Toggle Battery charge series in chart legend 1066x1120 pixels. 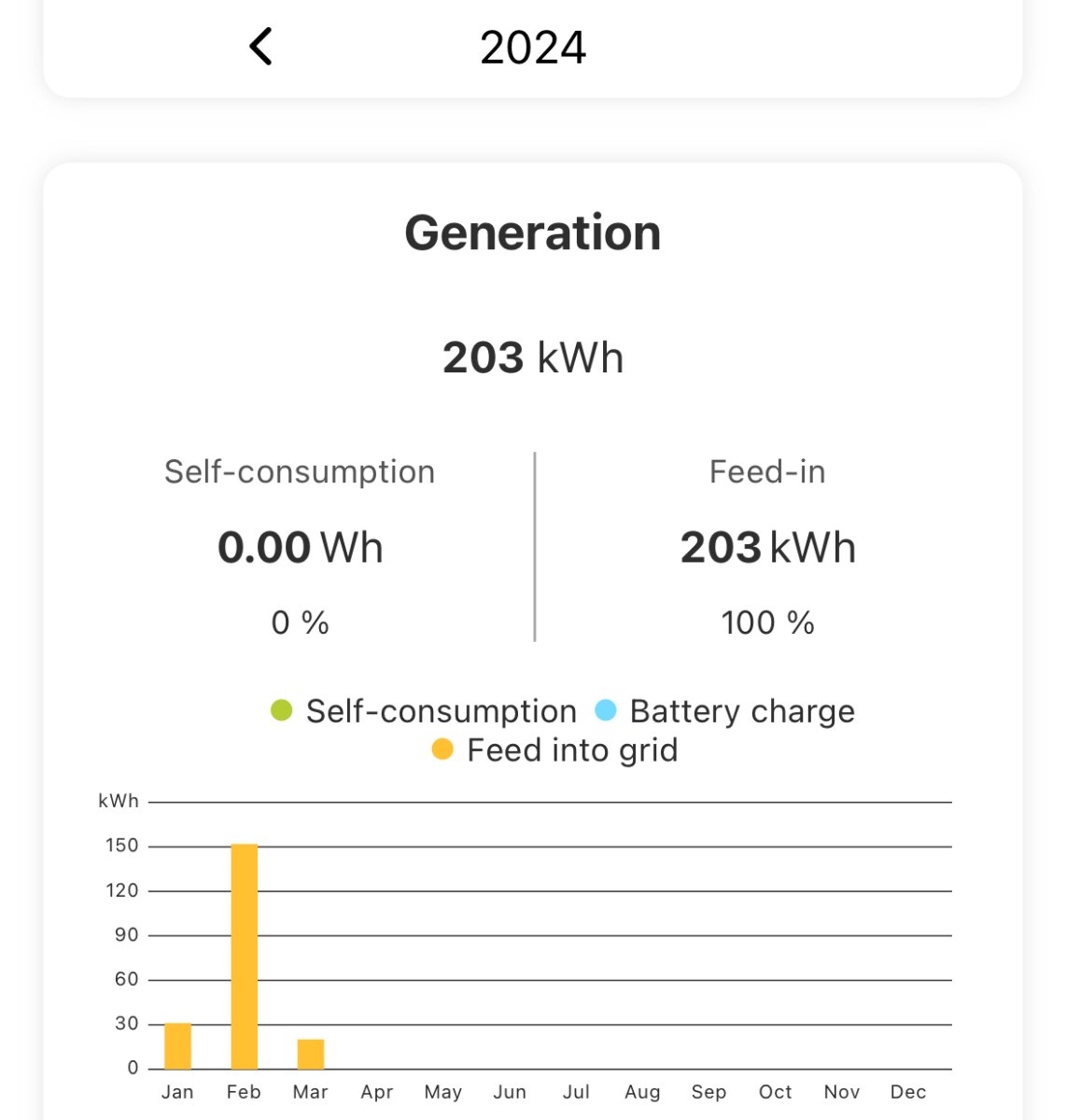tap(725, 711)
